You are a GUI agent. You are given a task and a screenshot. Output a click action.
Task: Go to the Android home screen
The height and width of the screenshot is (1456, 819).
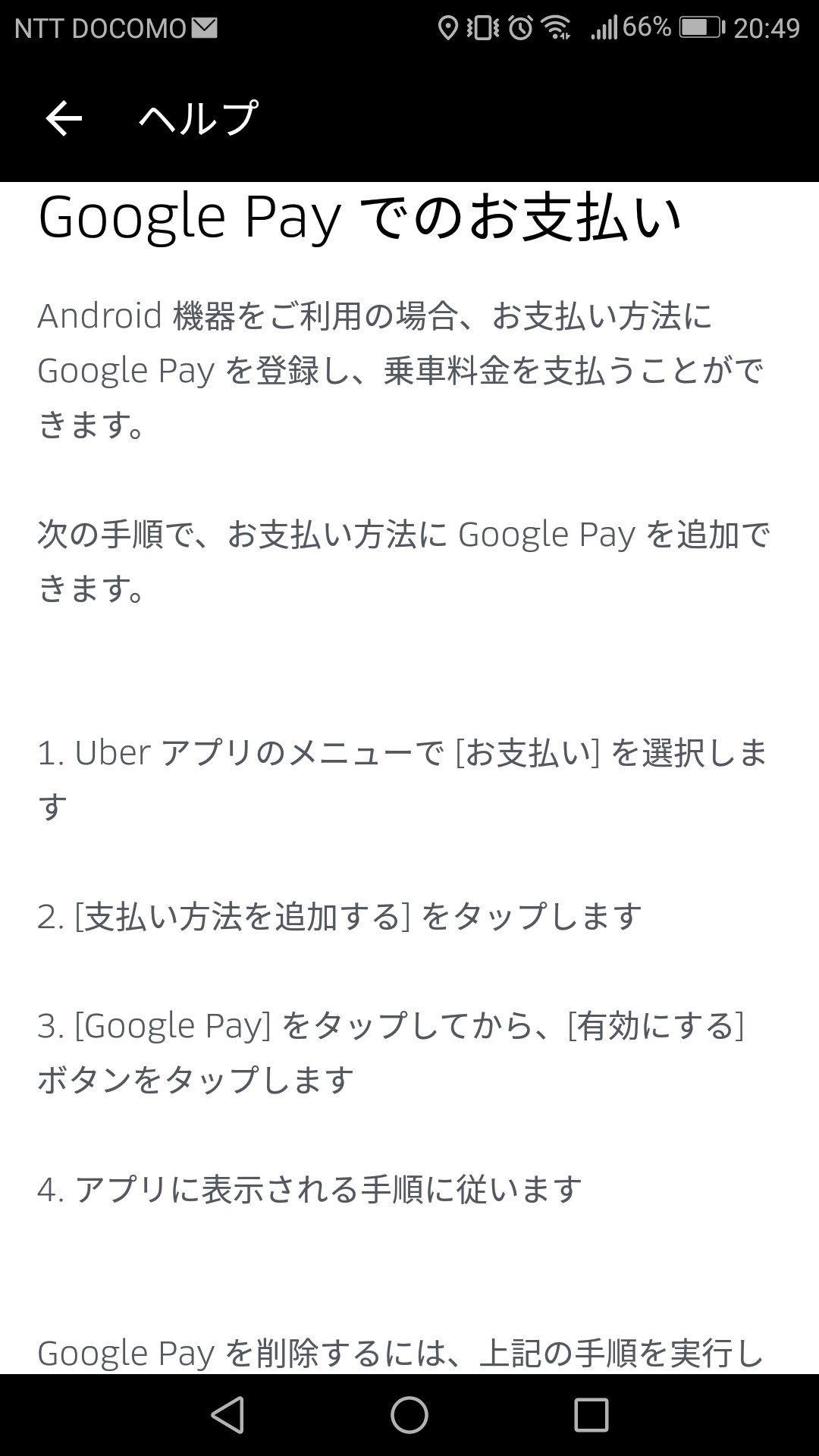[x=409, y=1415]
